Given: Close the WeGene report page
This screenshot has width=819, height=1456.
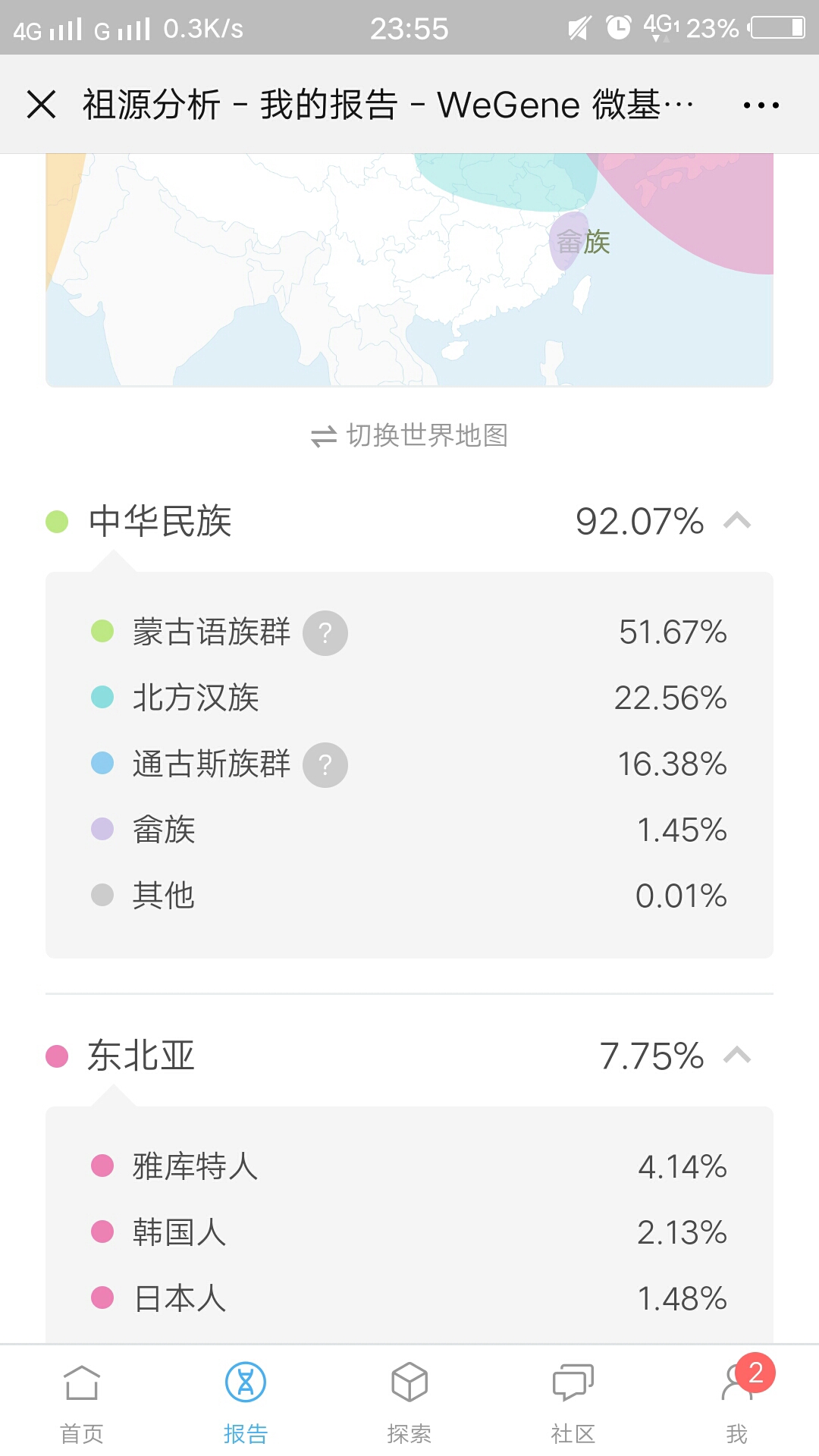Looking at the screenshot, I should point(42,105).
